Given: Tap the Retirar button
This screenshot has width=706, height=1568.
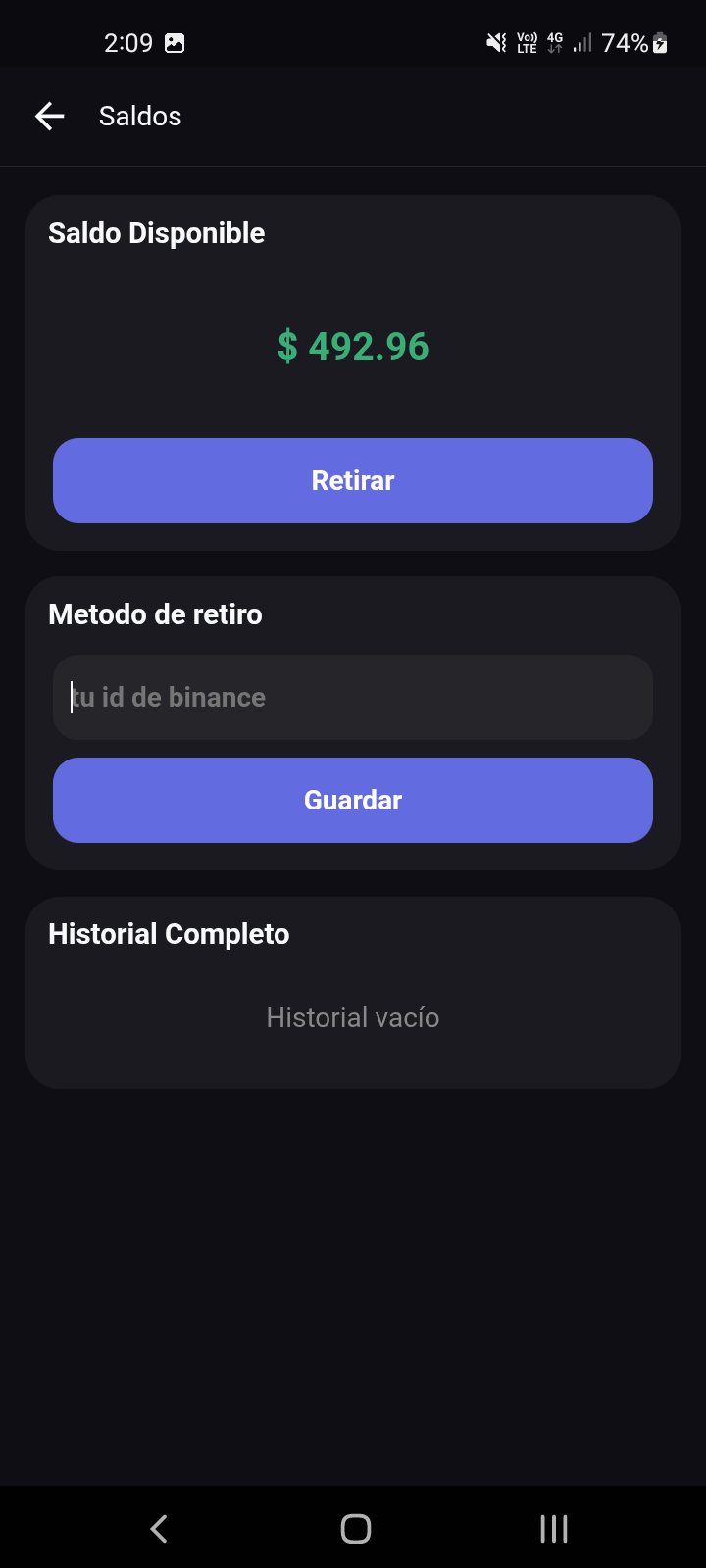Looking at the screenshot, I should (353, 480).
